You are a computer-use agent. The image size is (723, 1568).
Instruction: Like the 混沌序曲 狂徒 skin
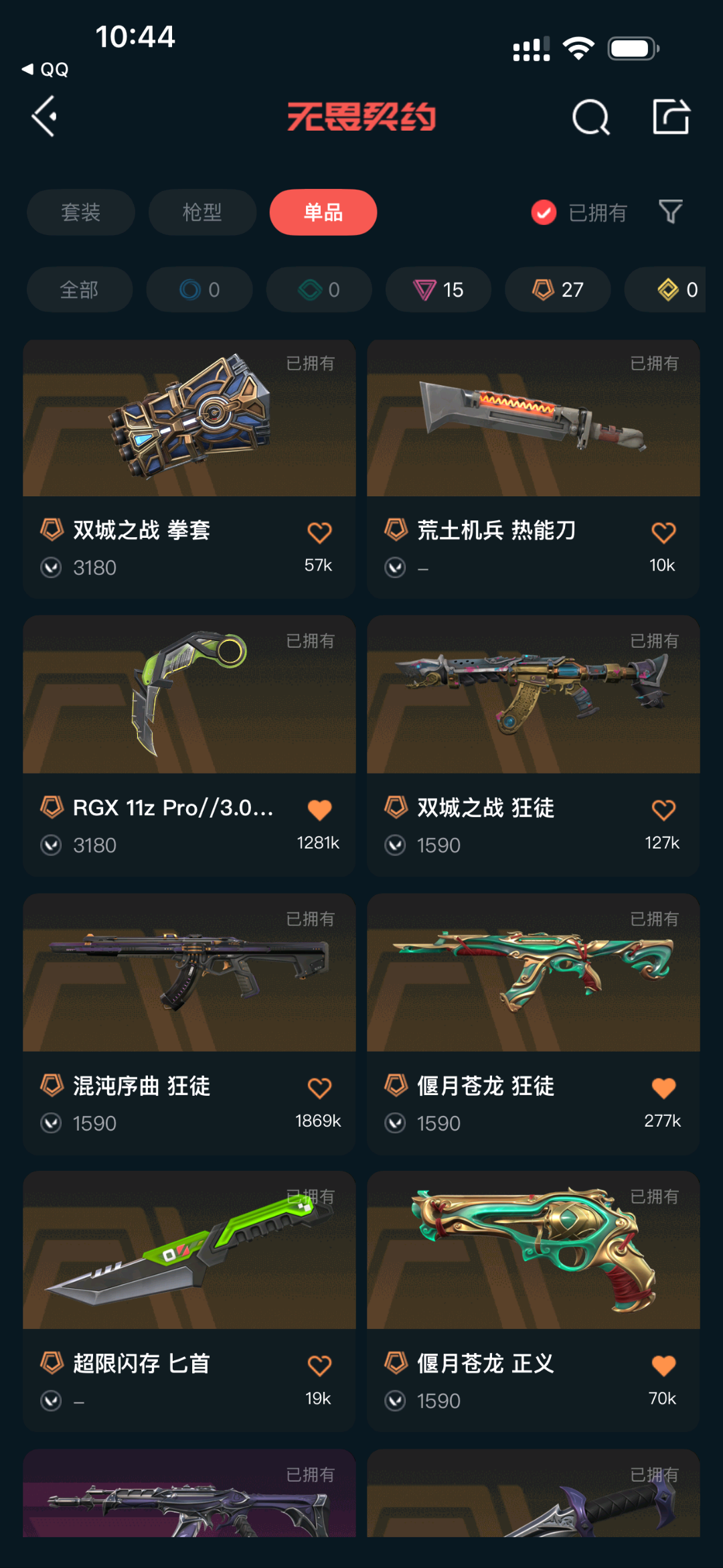pyautogui.click(x=319, y=1088)
